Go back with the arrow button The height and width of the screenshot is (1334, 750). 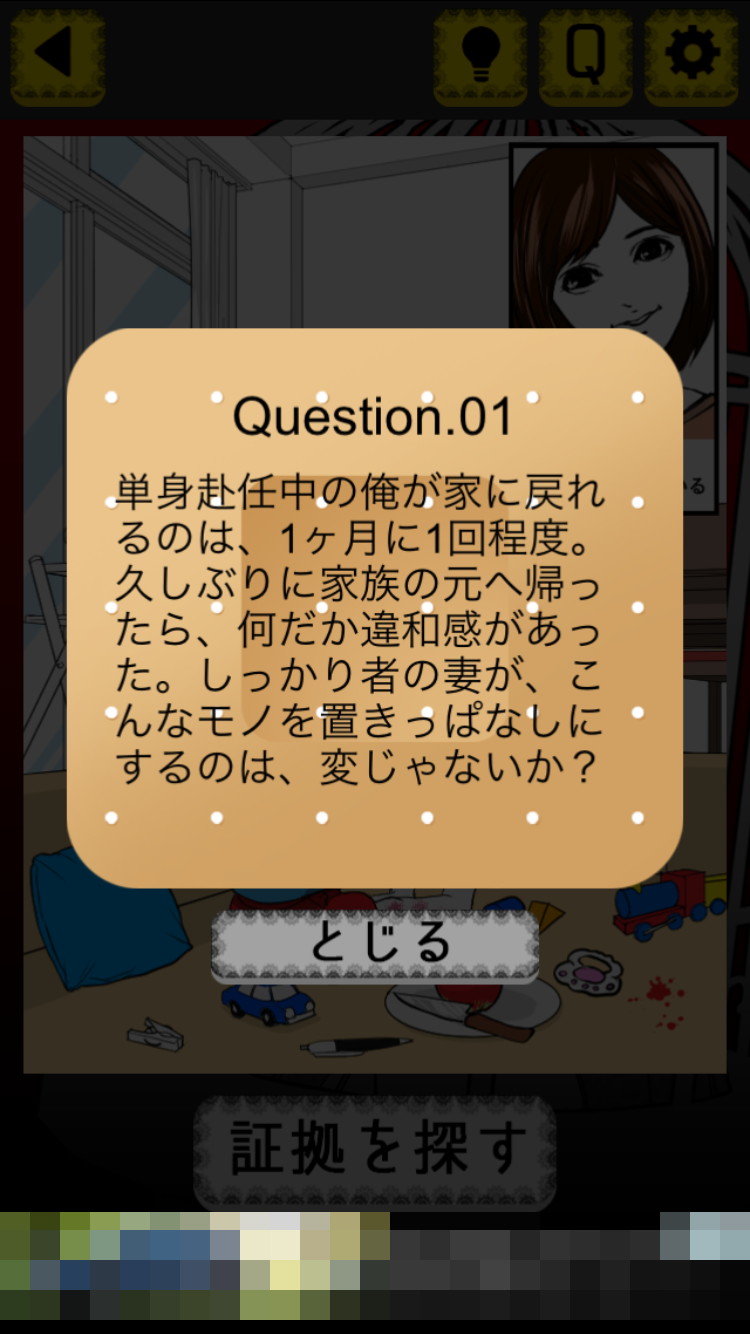coord(58,56)
